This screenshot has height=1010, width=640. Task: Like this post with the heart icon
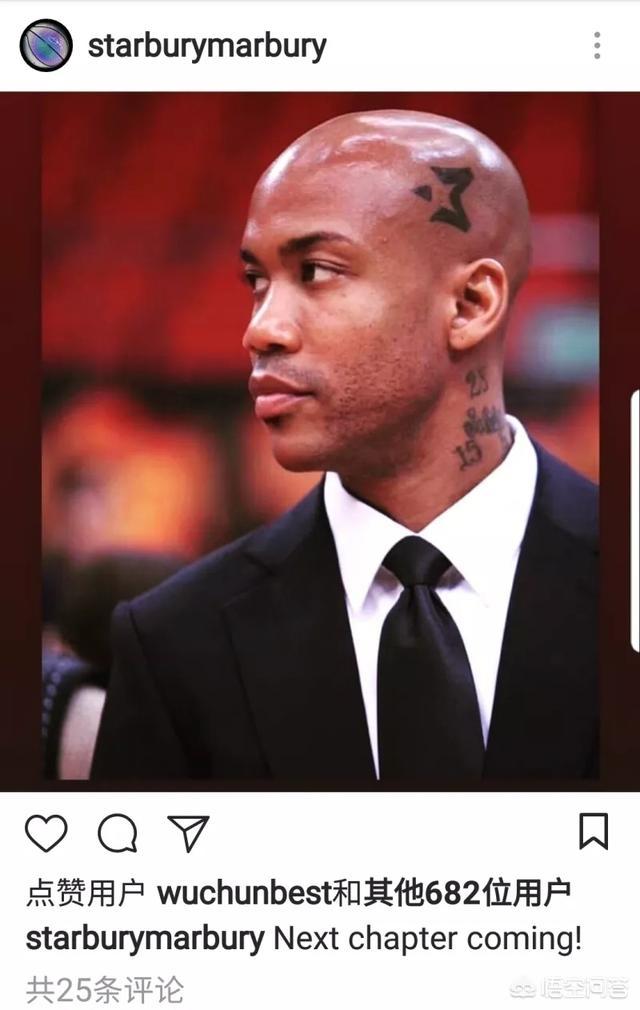45,833
